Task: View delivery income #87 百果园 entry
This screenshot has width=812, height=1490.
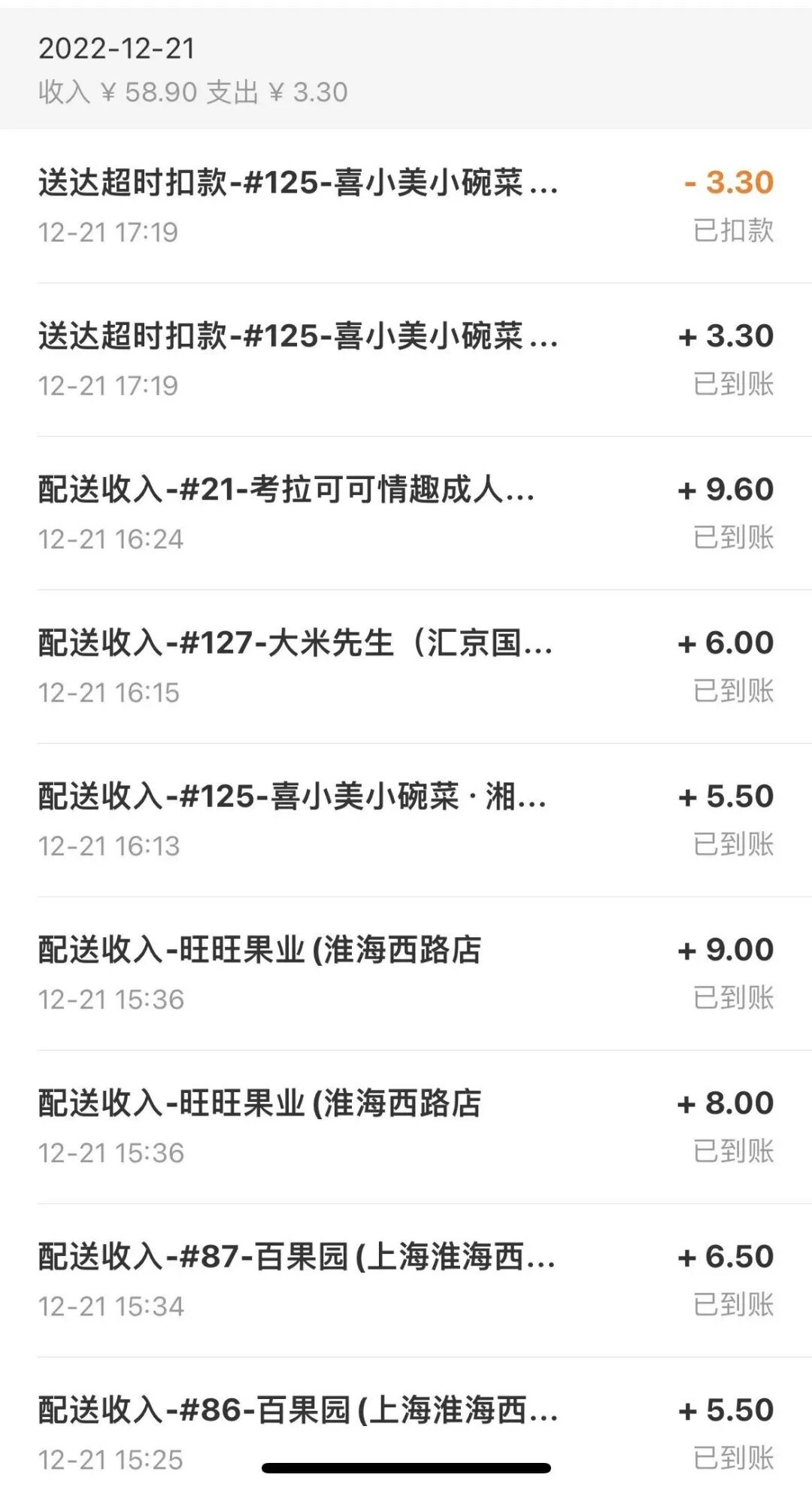Action: (x=406, y=1280)
